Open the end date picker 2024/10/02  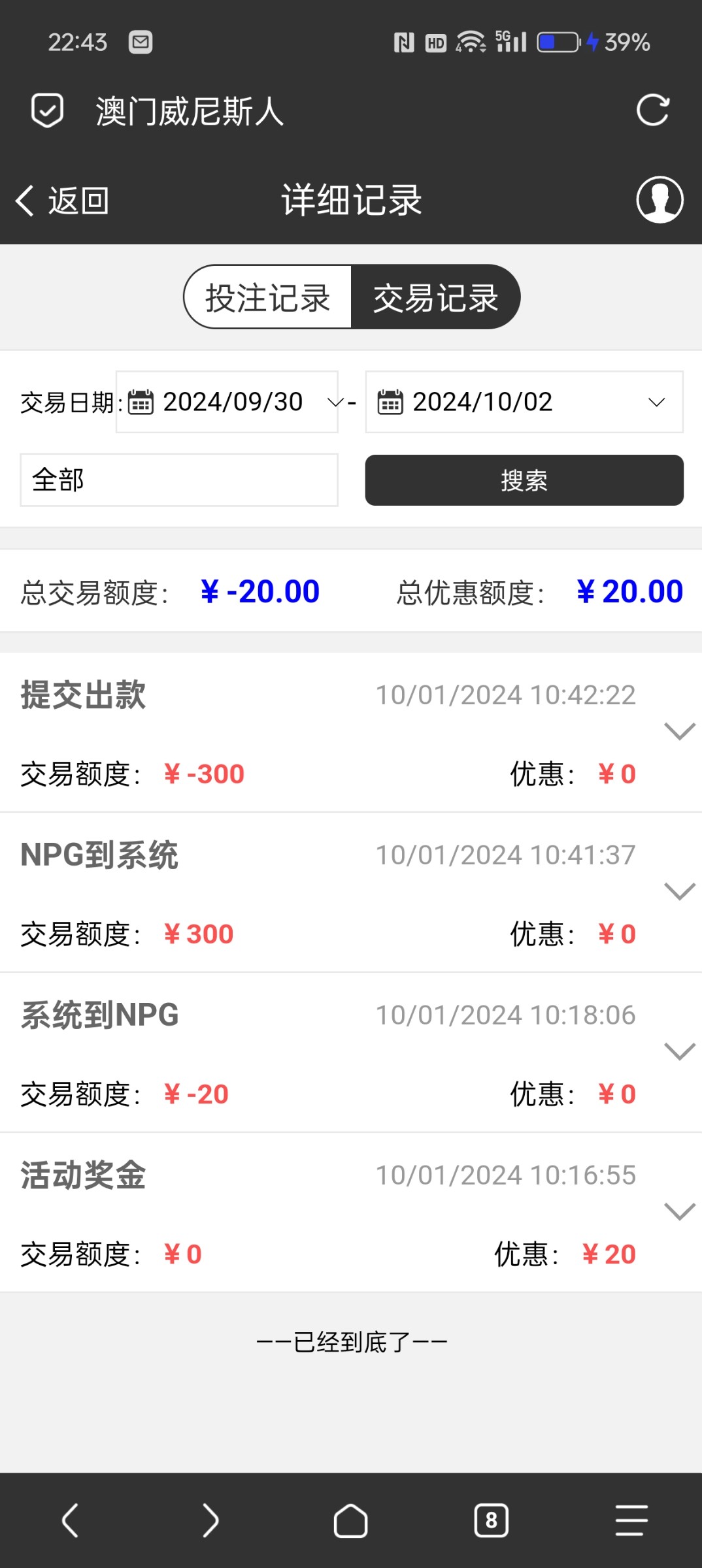pyautogui.click(x=524, y=402)
